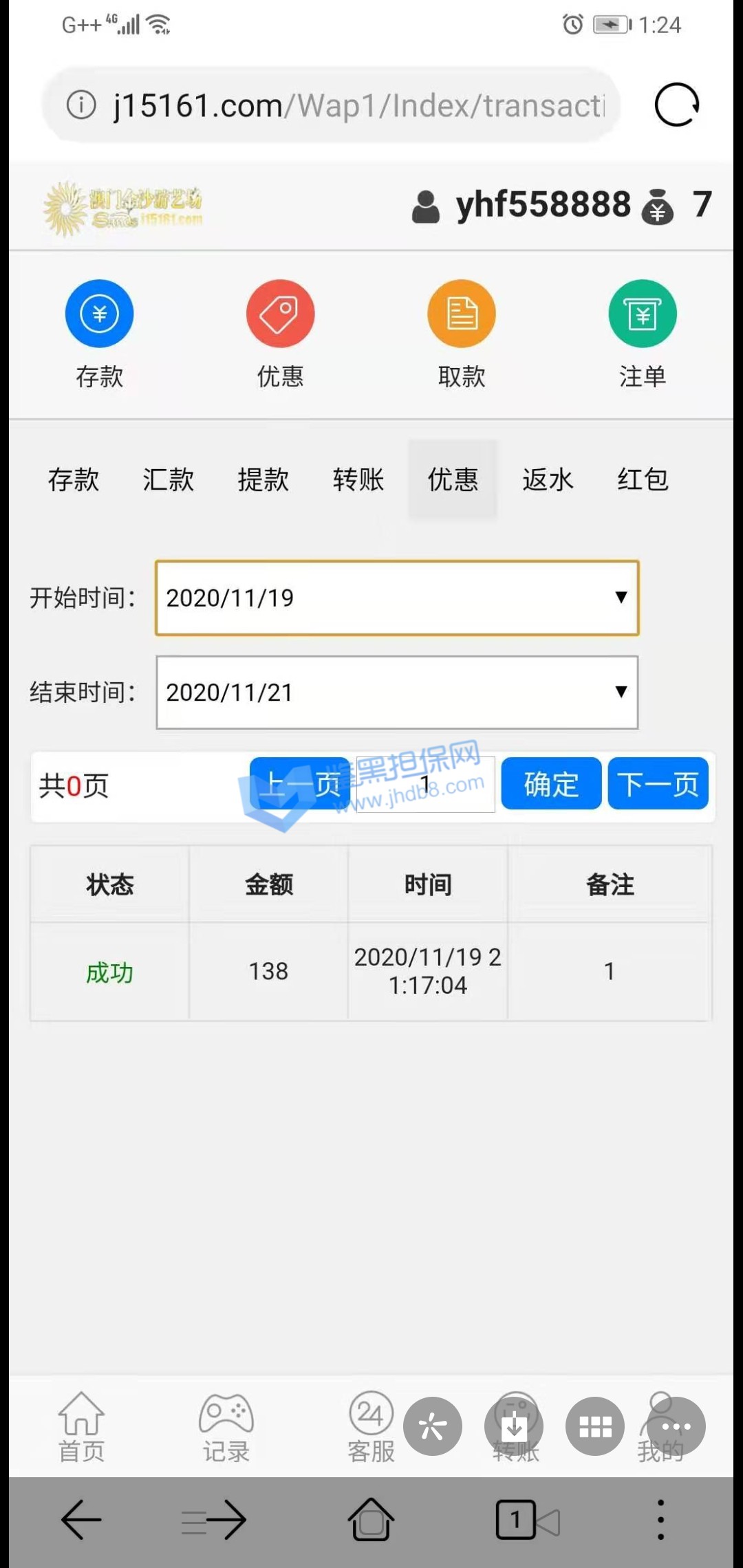Select the 返水 rebate tab

[x=548, y=479]
